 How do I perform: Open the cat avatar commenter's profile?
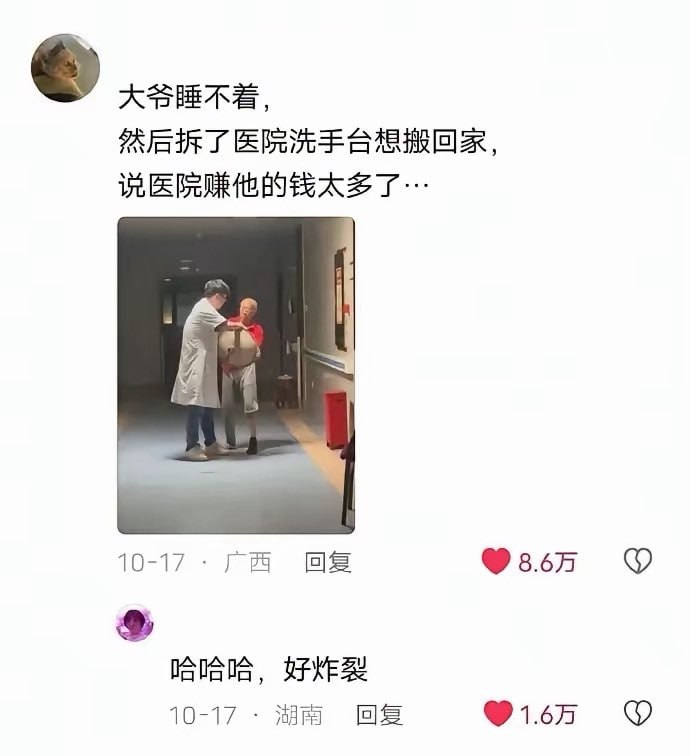pyautogui.click(x=65, y=67)
